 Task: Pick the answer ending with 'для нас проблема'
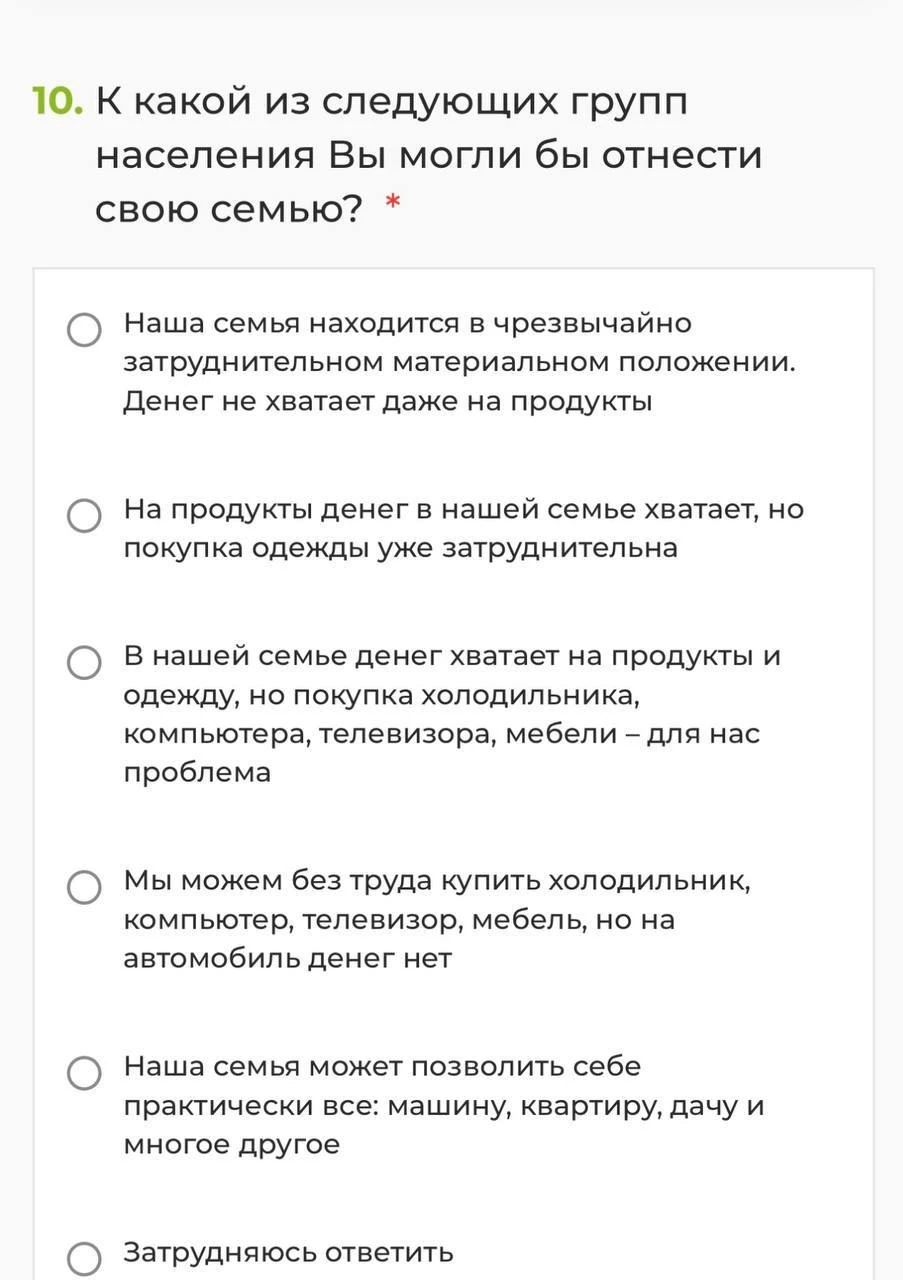pos(84,662)
